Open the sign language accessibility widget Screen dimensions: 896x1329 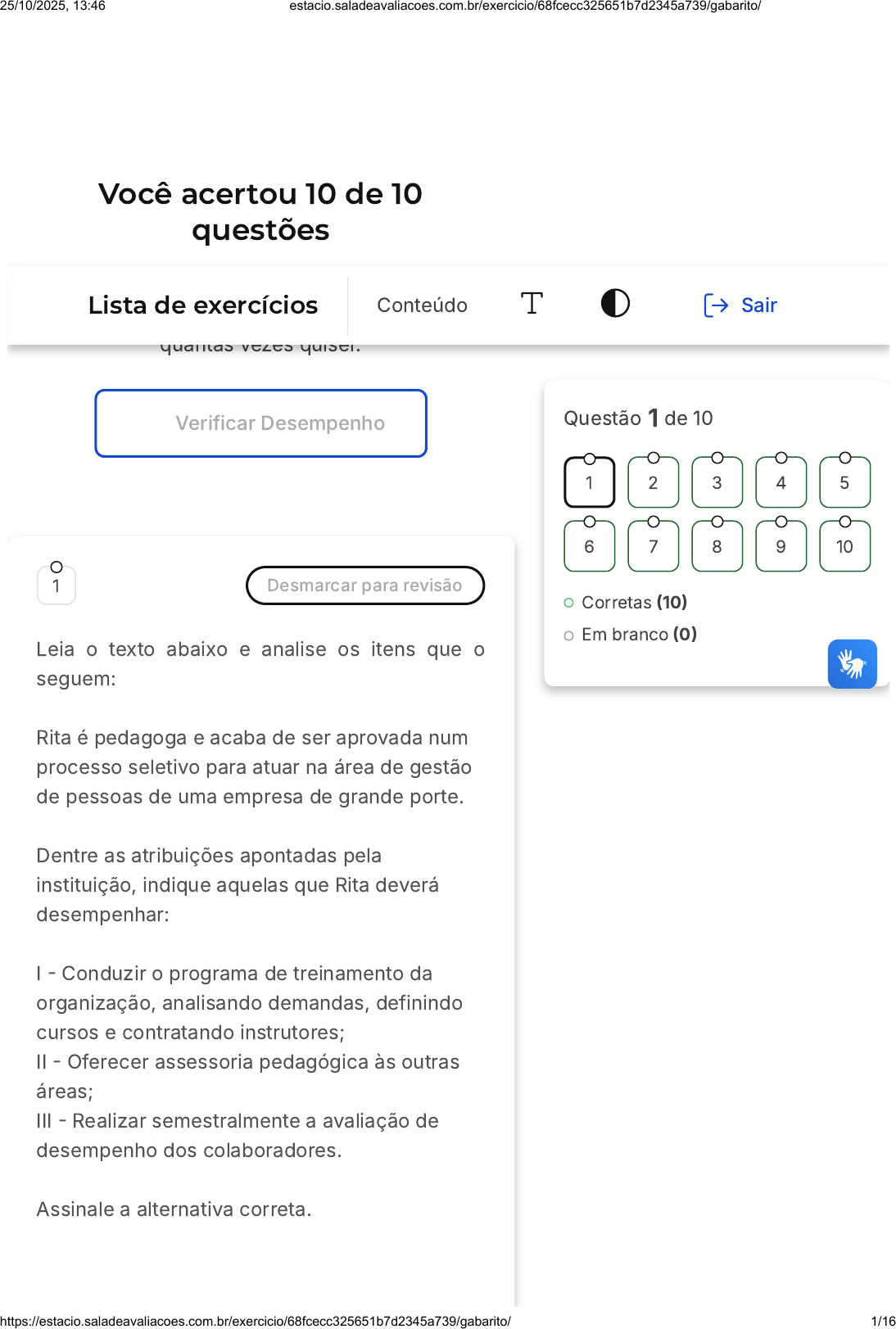(x=852, y=664)
